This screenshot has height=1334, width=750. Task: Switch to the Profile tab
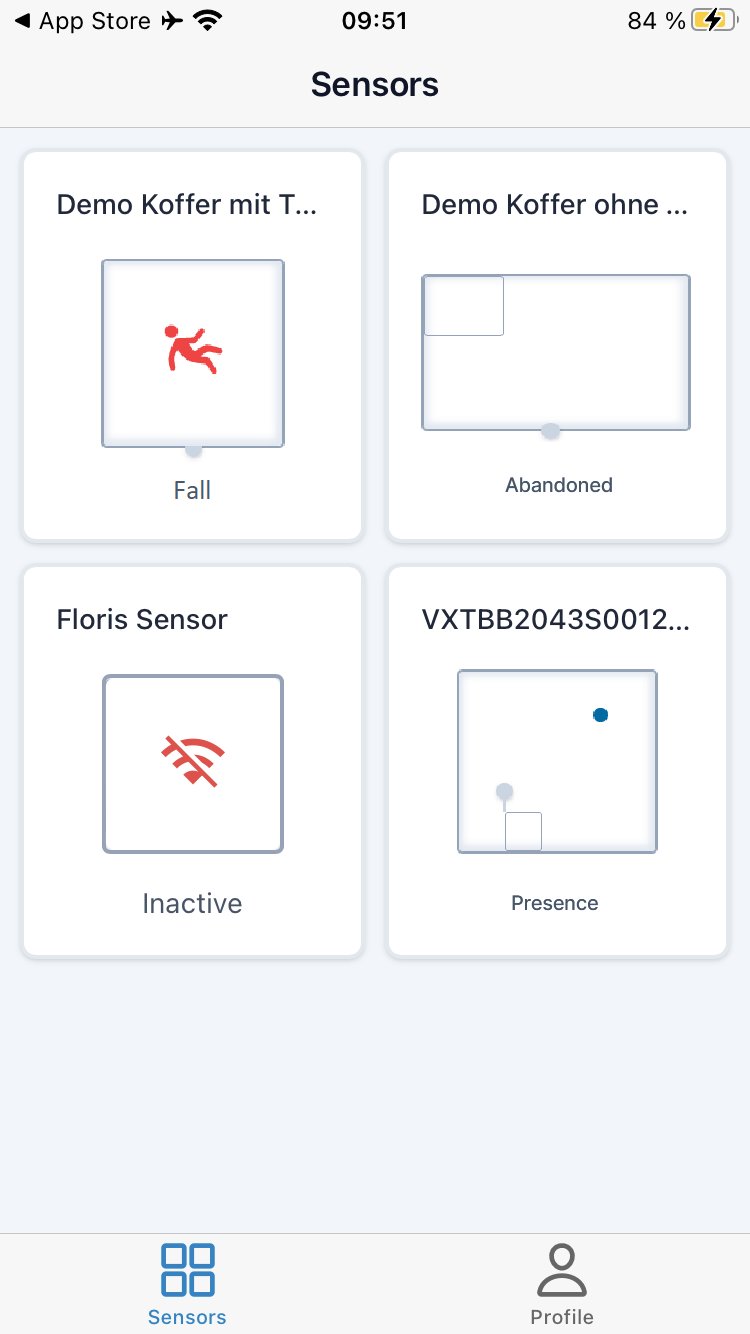coord(562,1285)
